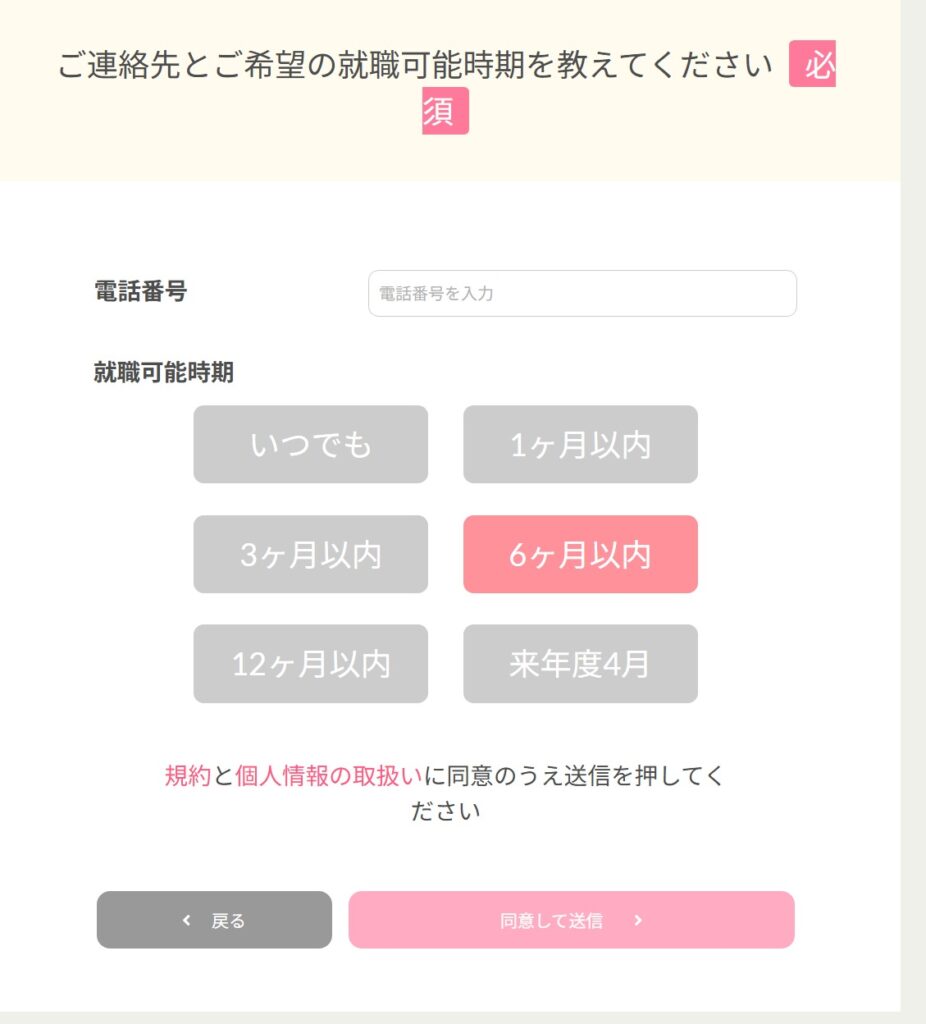Go back with the 戻る button
Screen dimensions: 926x1024
214,920
